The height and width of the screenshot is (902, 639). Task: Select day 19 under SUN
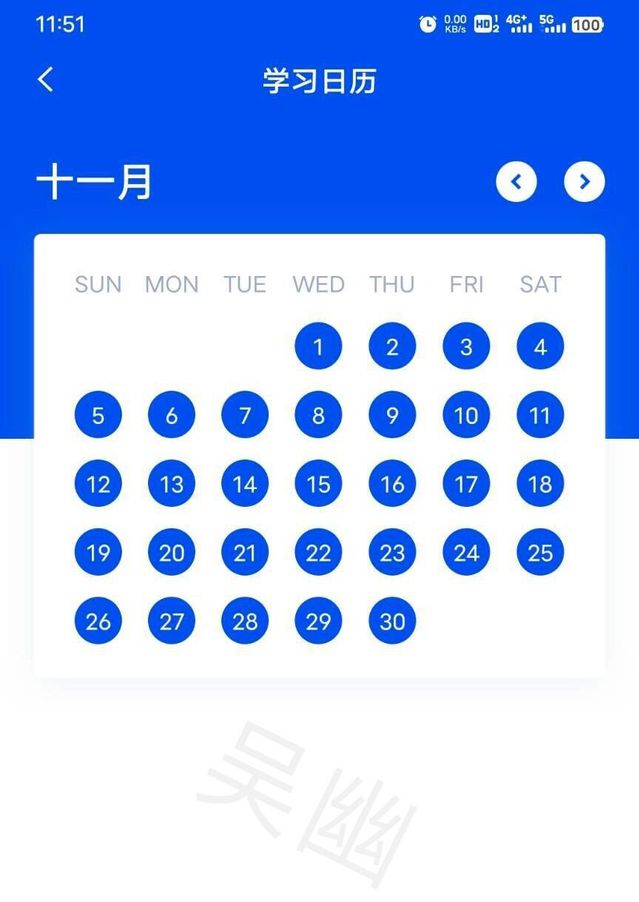point(98,552)
